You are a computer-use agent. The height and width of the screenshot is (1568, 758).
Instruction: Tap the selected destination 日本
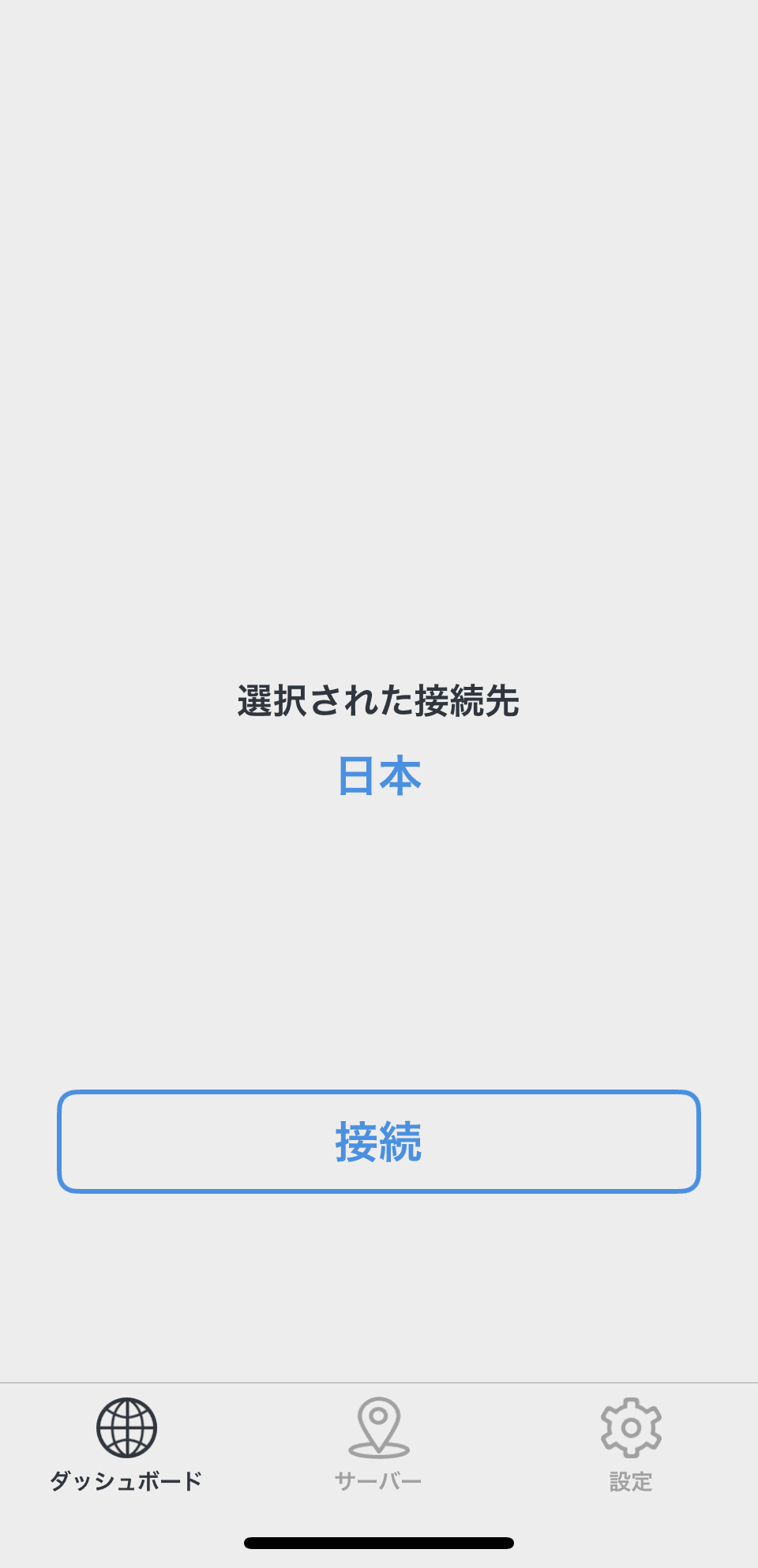coord(379,775)
